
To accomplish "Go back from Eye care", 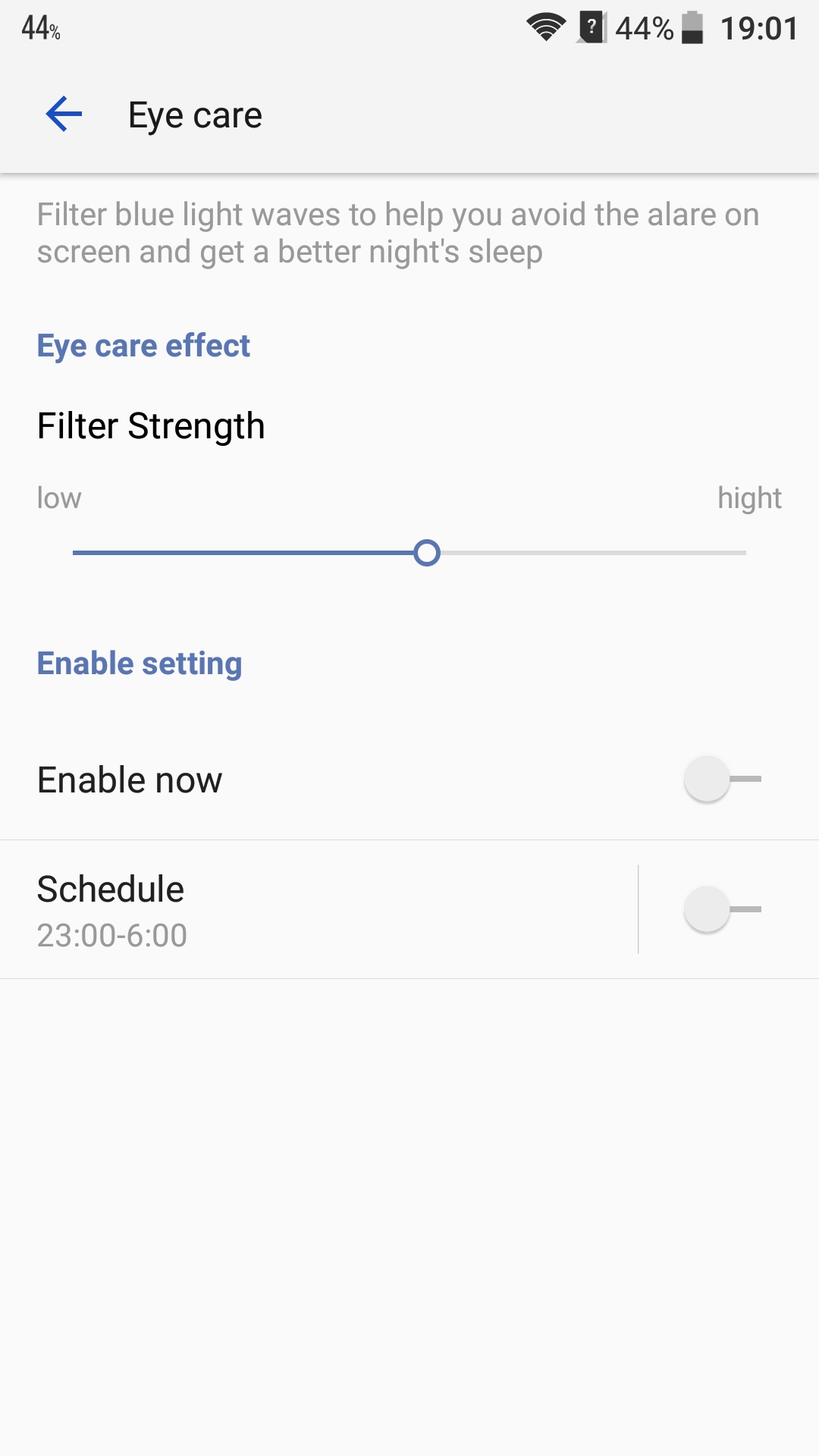I will pos(64,115).
